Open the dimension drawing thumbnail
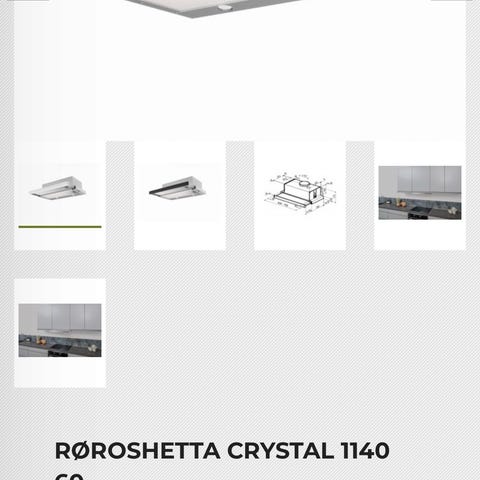This screenshot has height=480, width=480. coord(300,195)
